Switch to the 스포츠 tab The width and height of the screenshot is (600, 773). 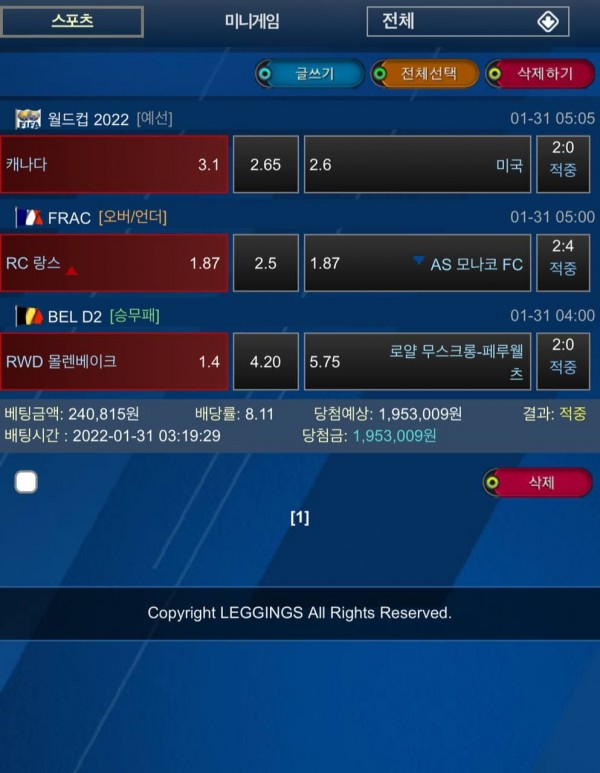71,21
